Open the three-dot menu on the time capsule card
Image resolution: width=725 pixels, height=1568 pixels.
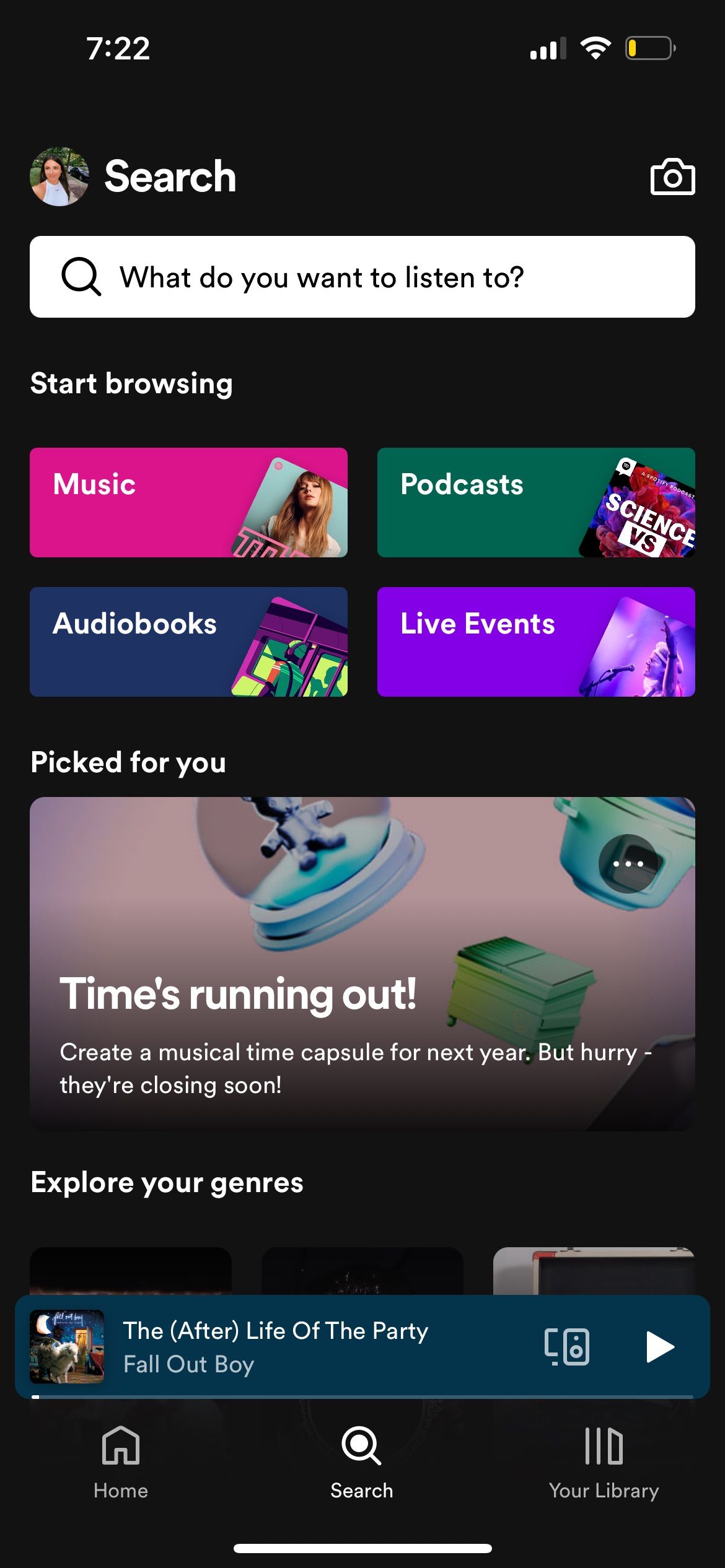pos(628,863)
